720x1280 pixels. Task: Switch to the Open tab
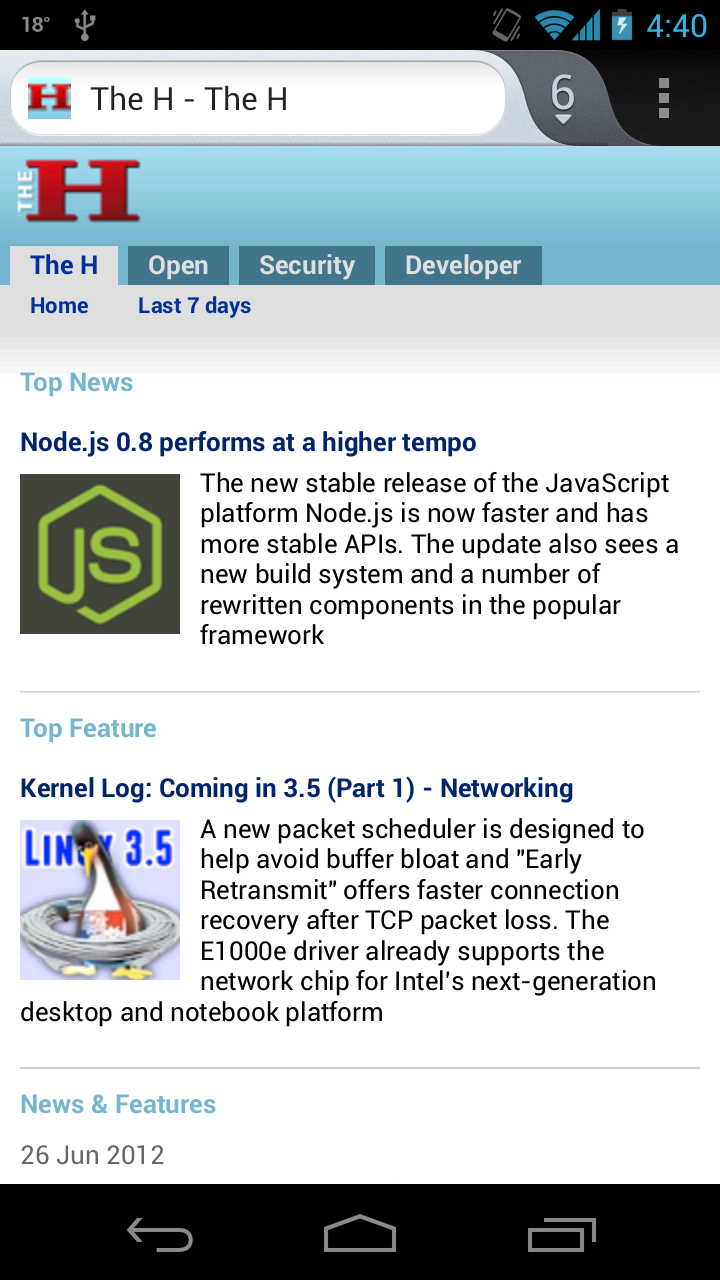point(178,265)
